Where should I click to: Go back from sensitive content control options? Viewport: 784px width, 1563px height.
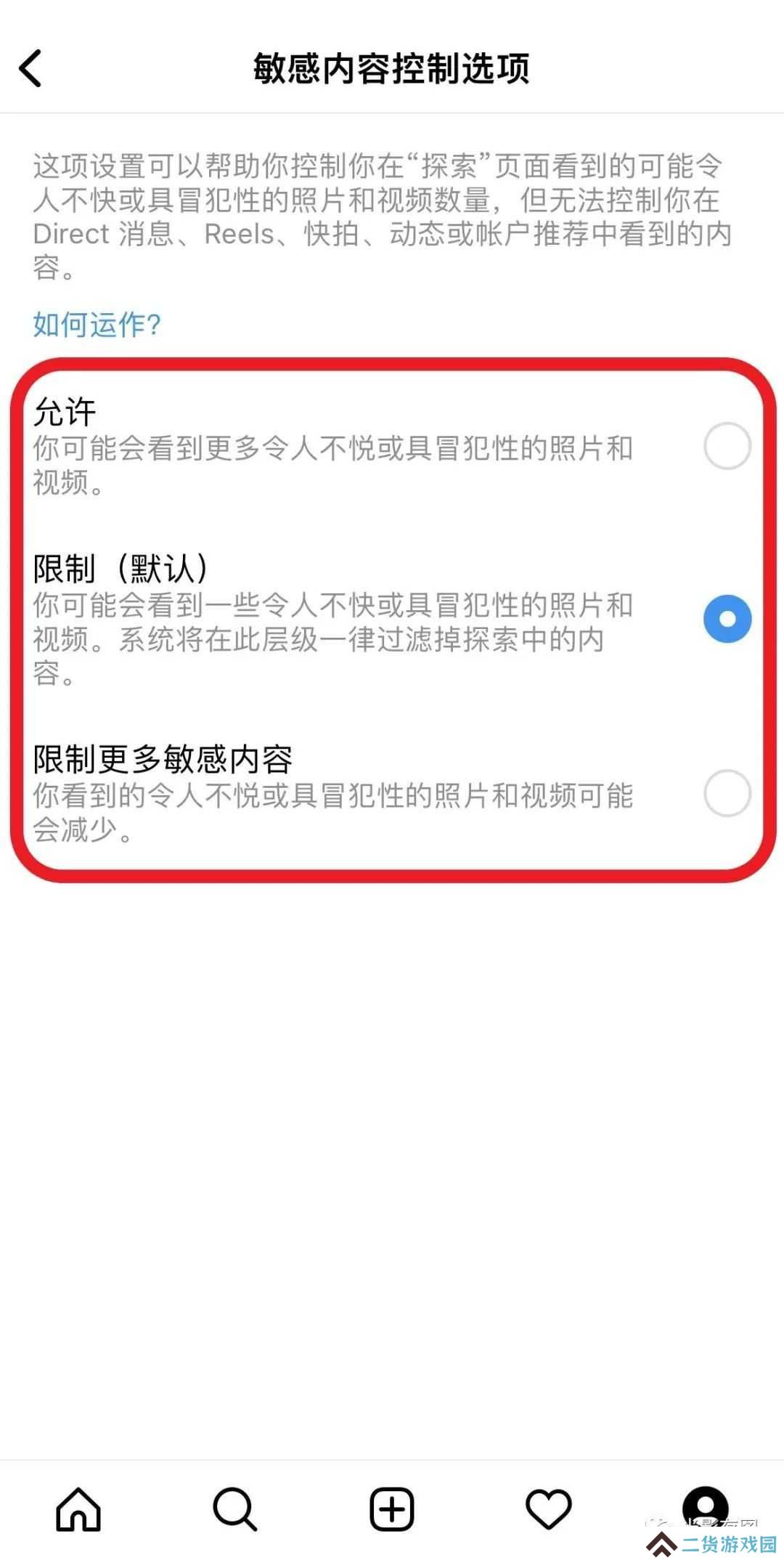(x=30, y=69)
